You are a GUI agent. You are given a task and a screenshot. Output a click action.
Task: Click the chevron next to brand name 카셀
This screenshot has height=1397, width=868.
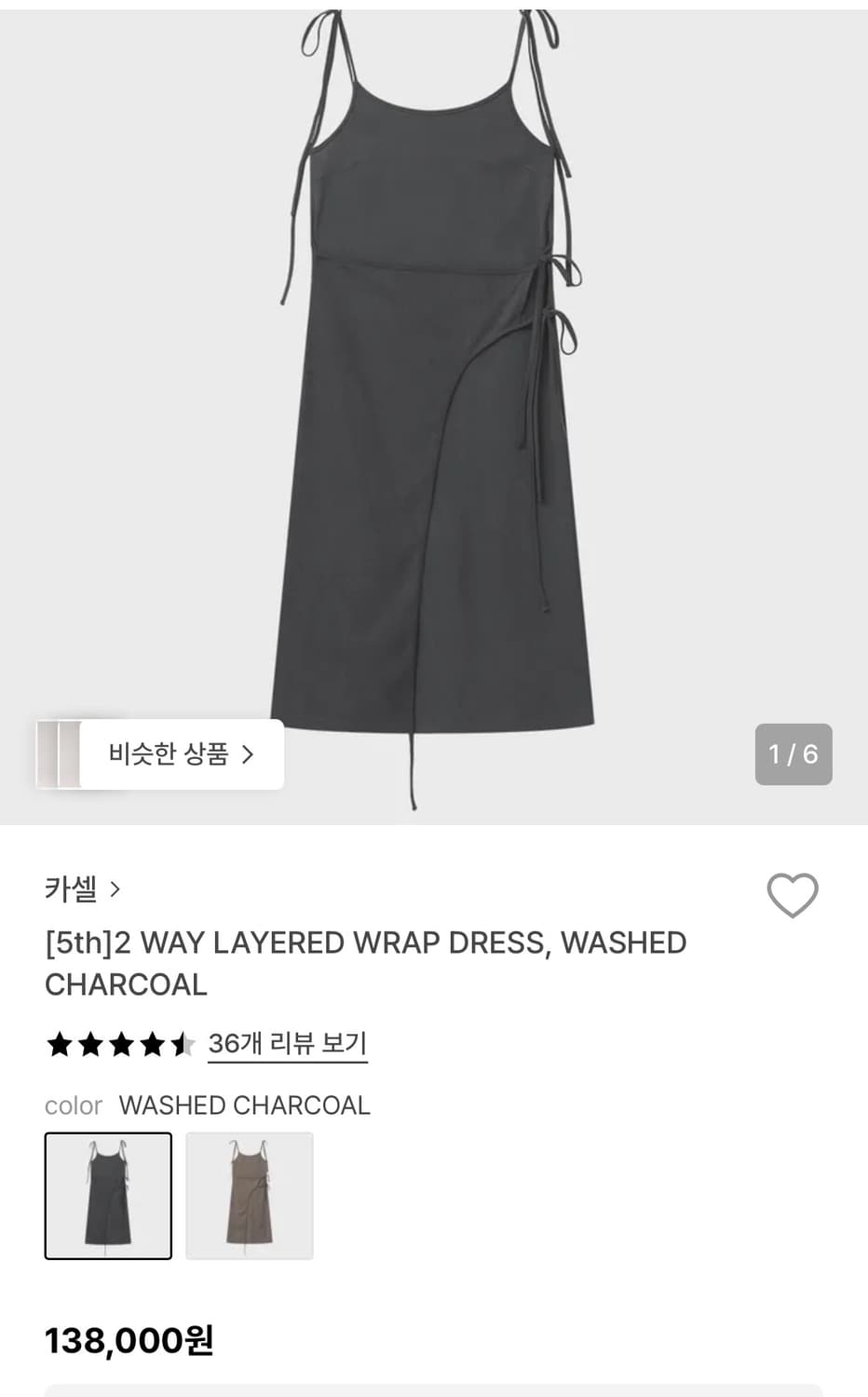coord(115,888)
